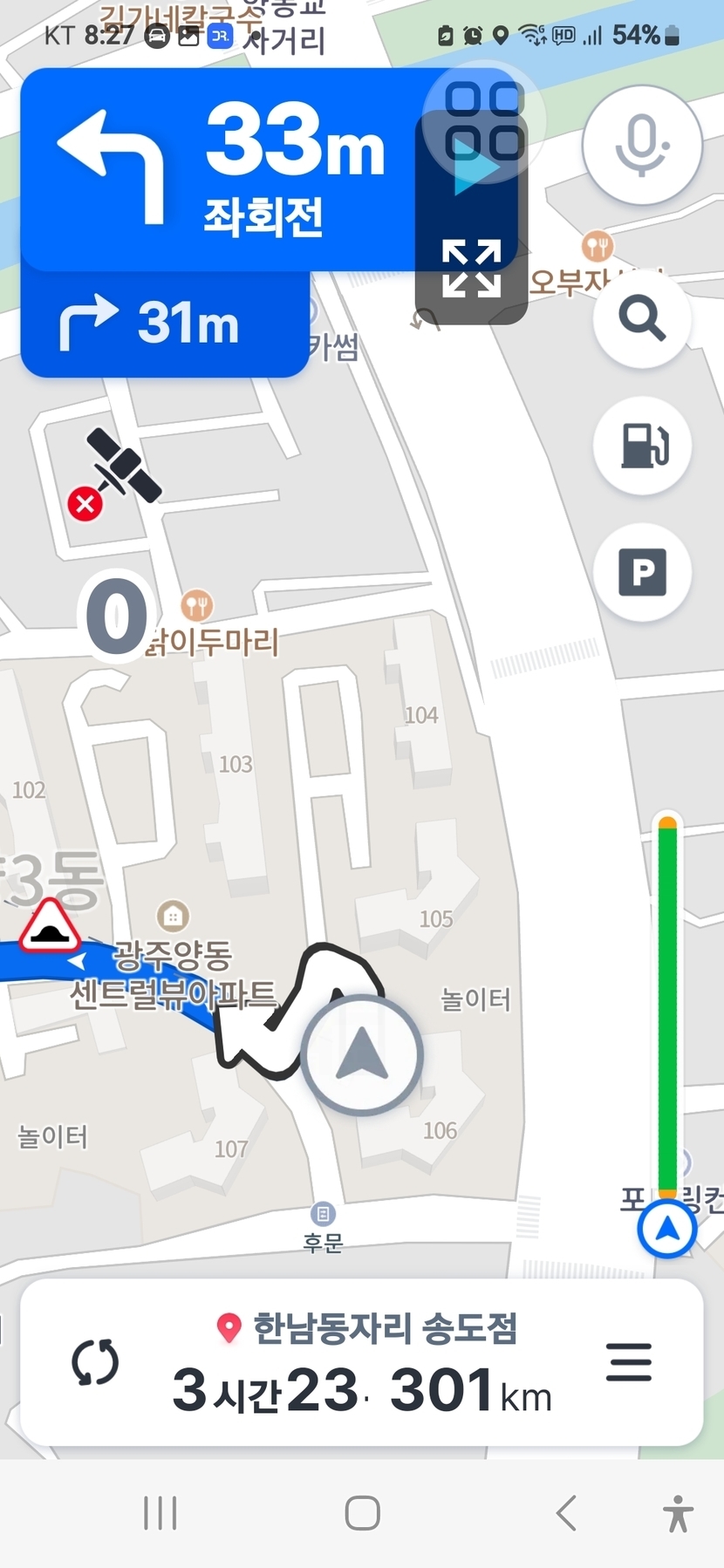Activate the voice search microphone
Image resolution: width=724 pixels, height=1568 pixels.
pyautogui.click(x=642, y=145)
